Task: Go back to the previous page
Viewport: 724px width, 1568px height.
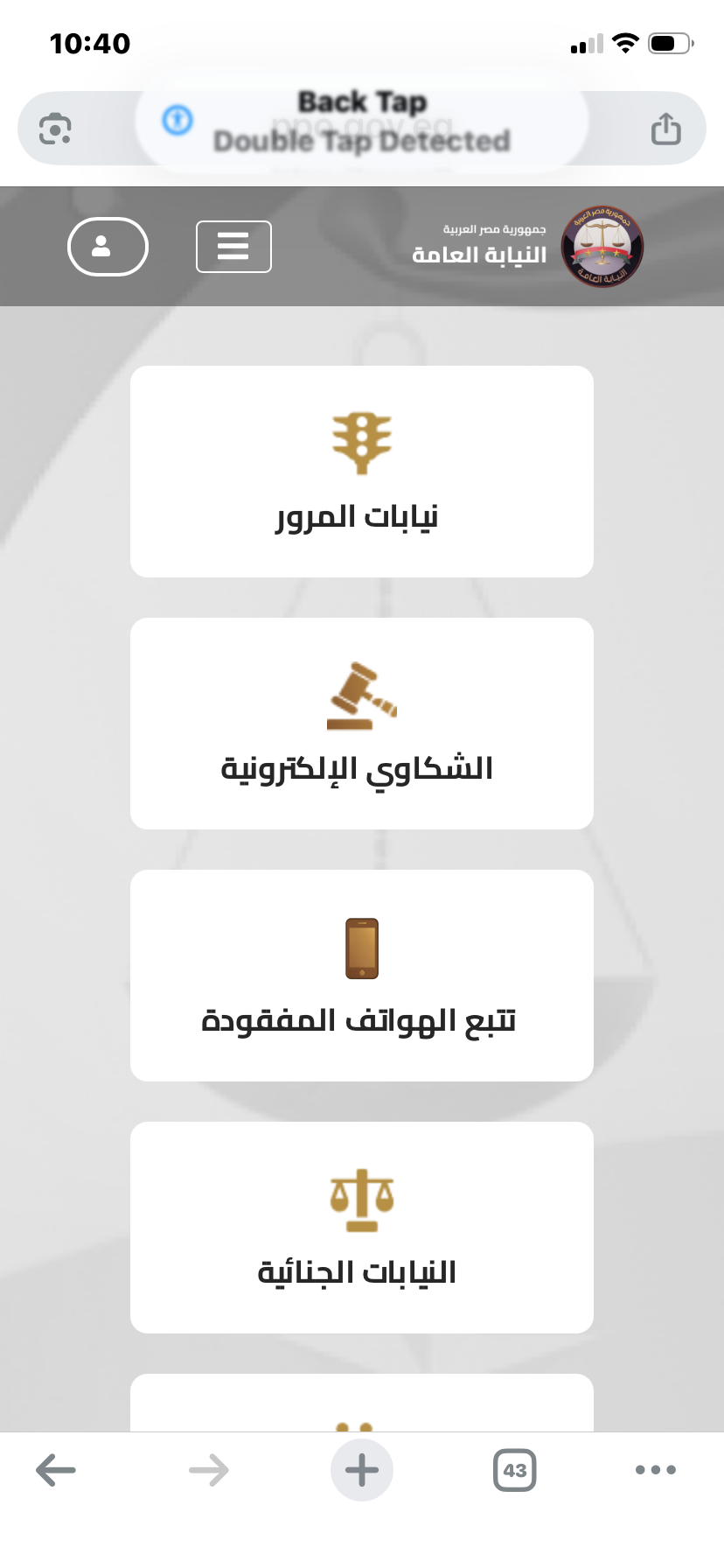Action: tap(56, 1470)
